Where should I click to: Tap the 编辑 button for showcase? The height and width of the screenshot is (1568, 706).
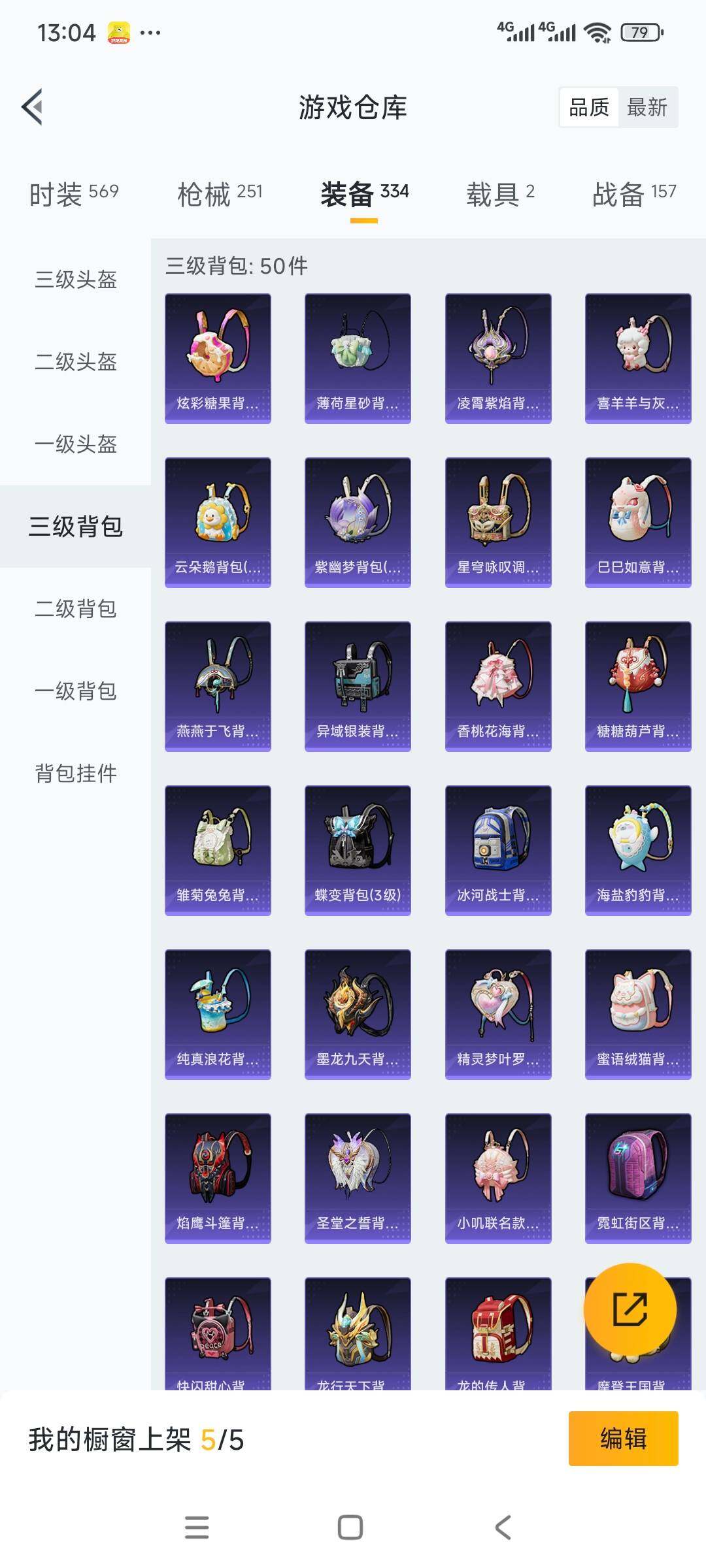(623, 1439)
